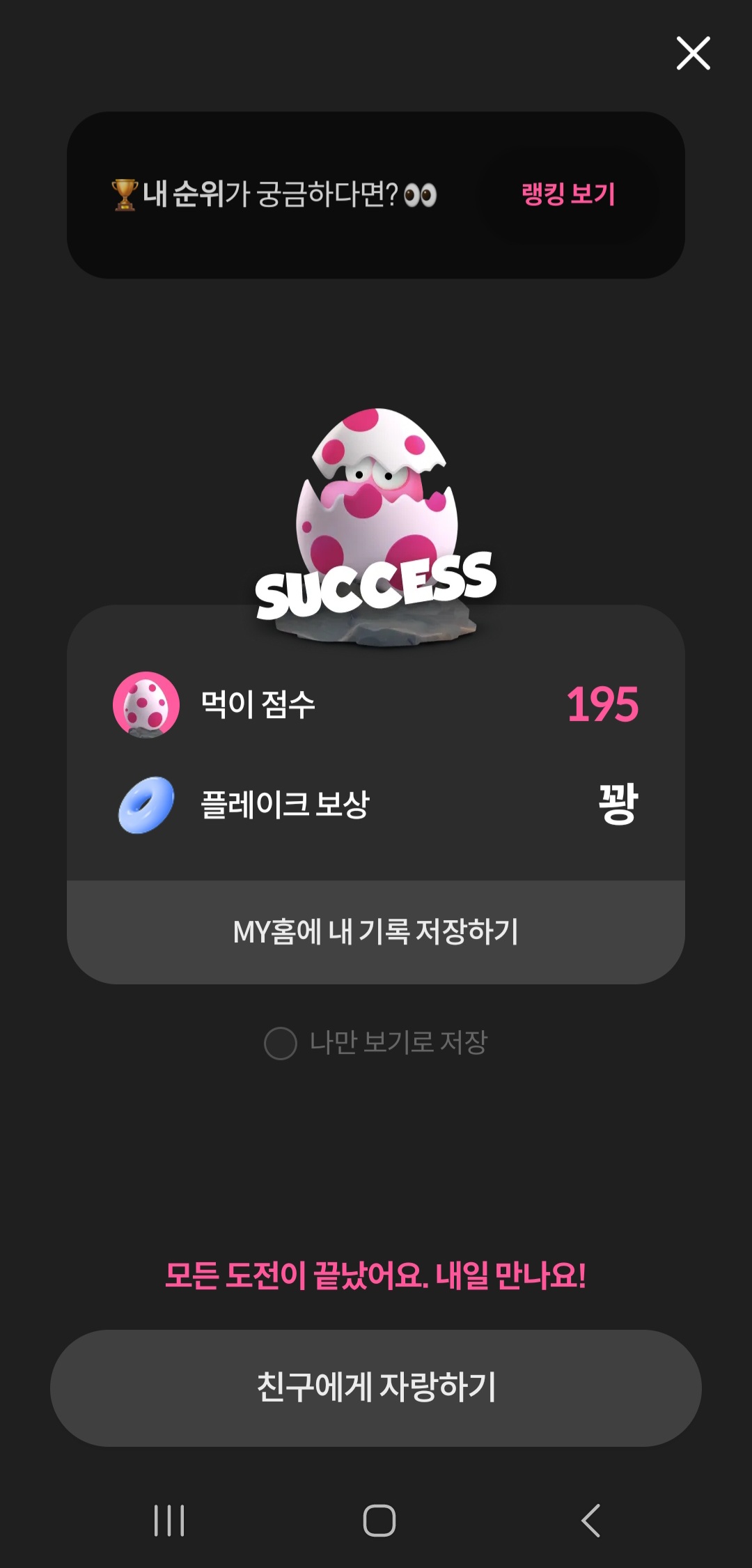Close the result screen with X

(693, 54)
